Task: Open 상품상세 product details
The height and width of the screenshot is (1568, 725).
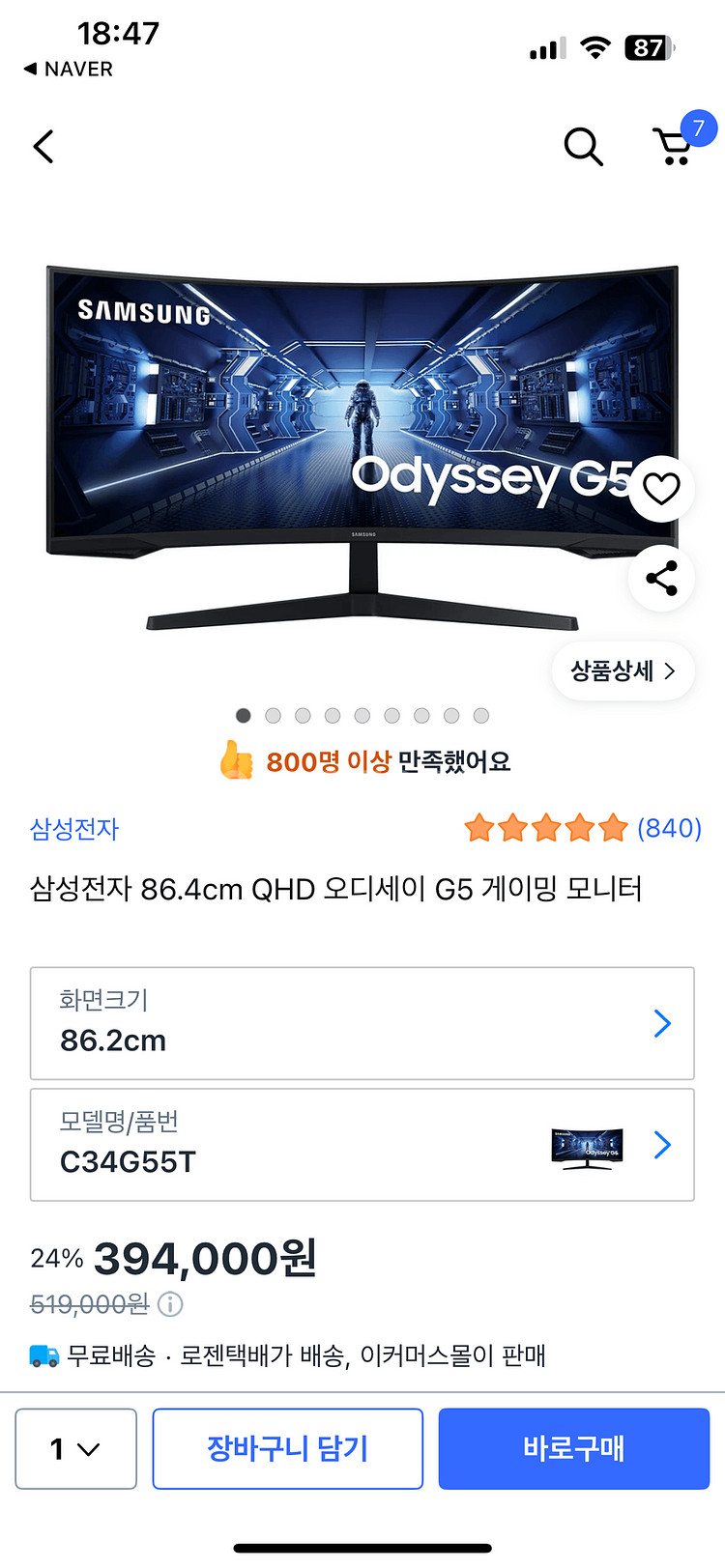Action: point(623,670)
